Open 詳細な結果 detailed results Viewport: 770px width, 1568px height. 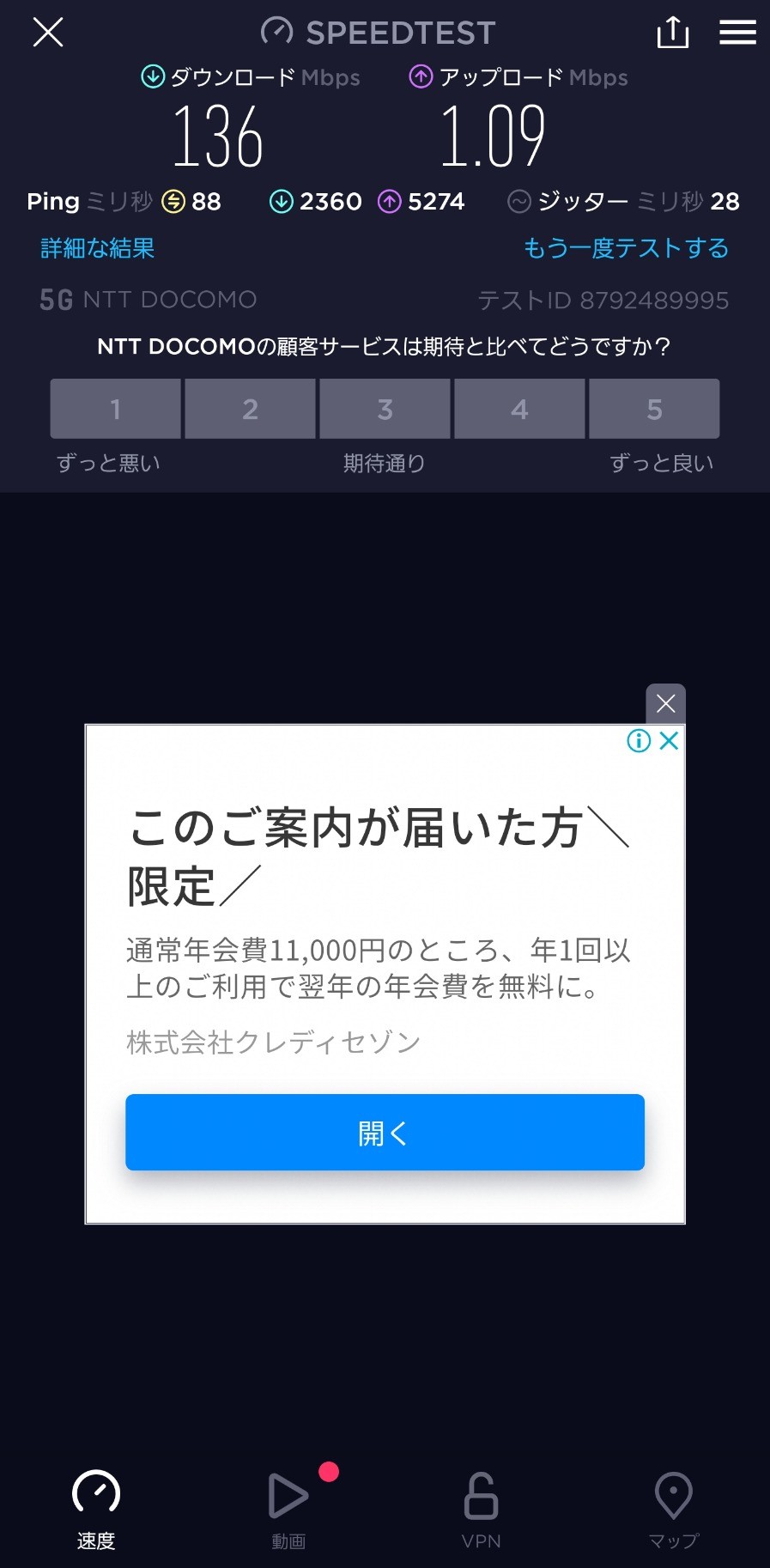(97, 248)
